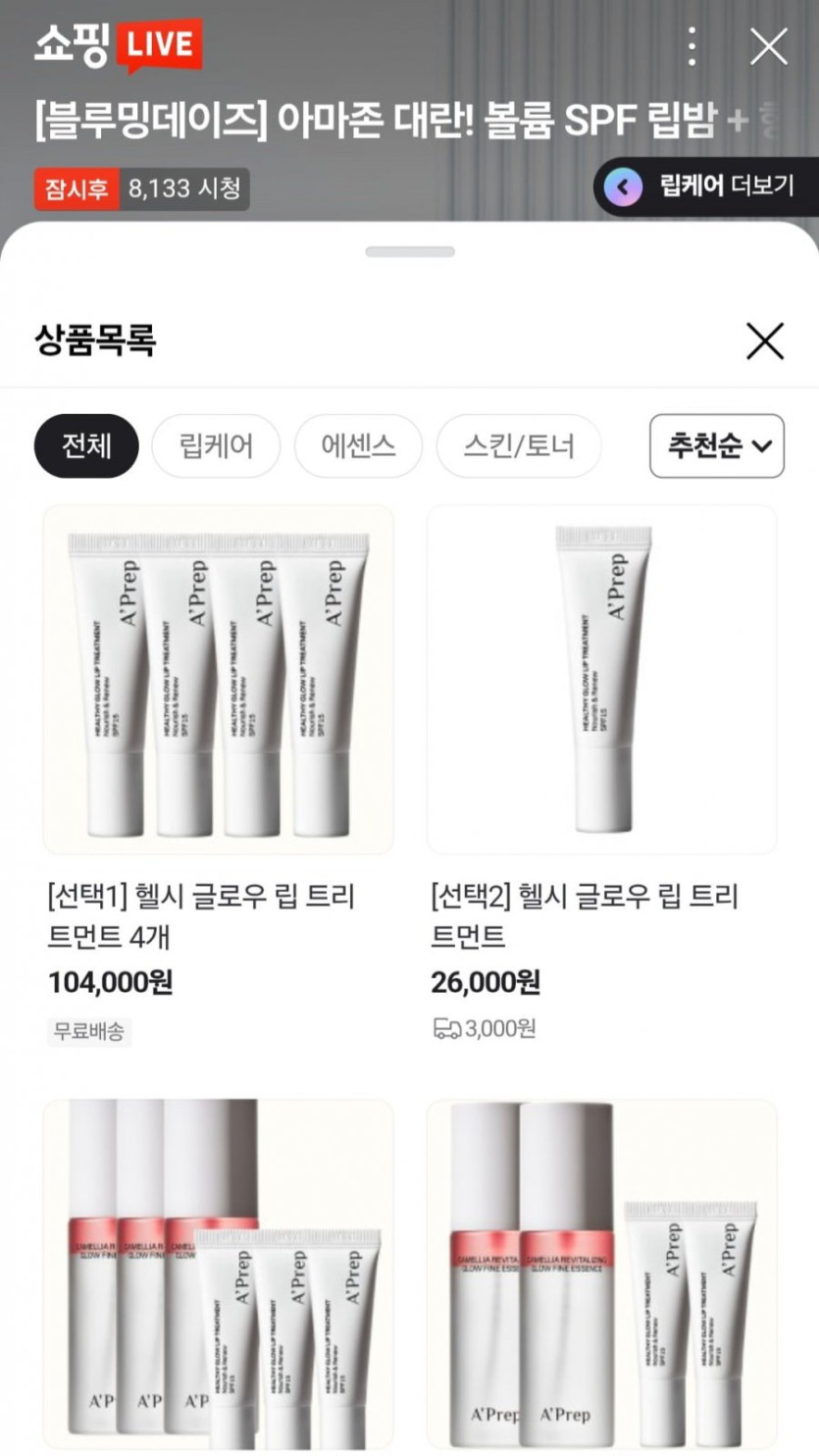Image resolution: width=819 pixels, height=1456 pixels.
Task: Tap the sheet drag handle
Action: coord(410,252)
